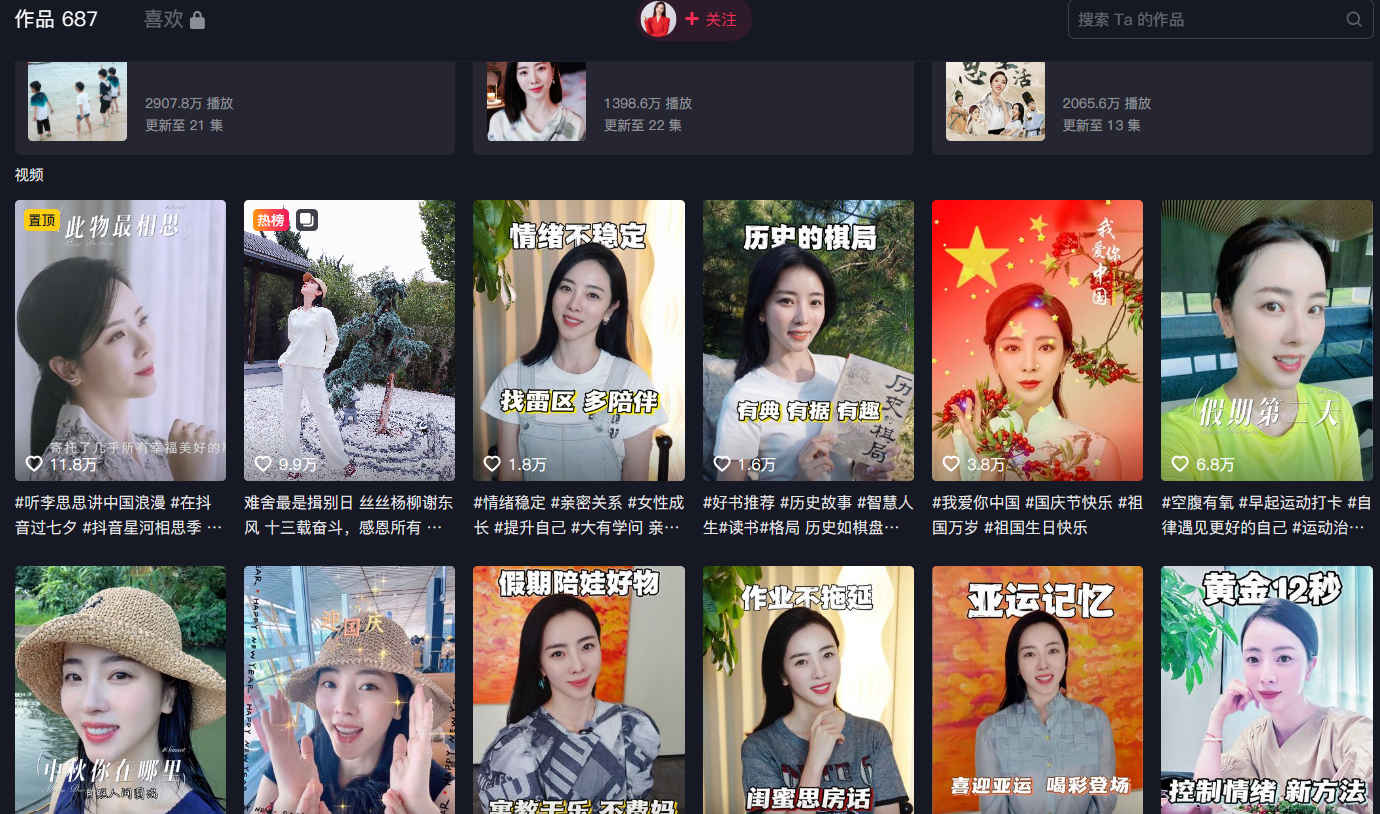Play the 我爱你中国 video
The width and height of the screenshot is (1380, 814).
pos(1037,340)
